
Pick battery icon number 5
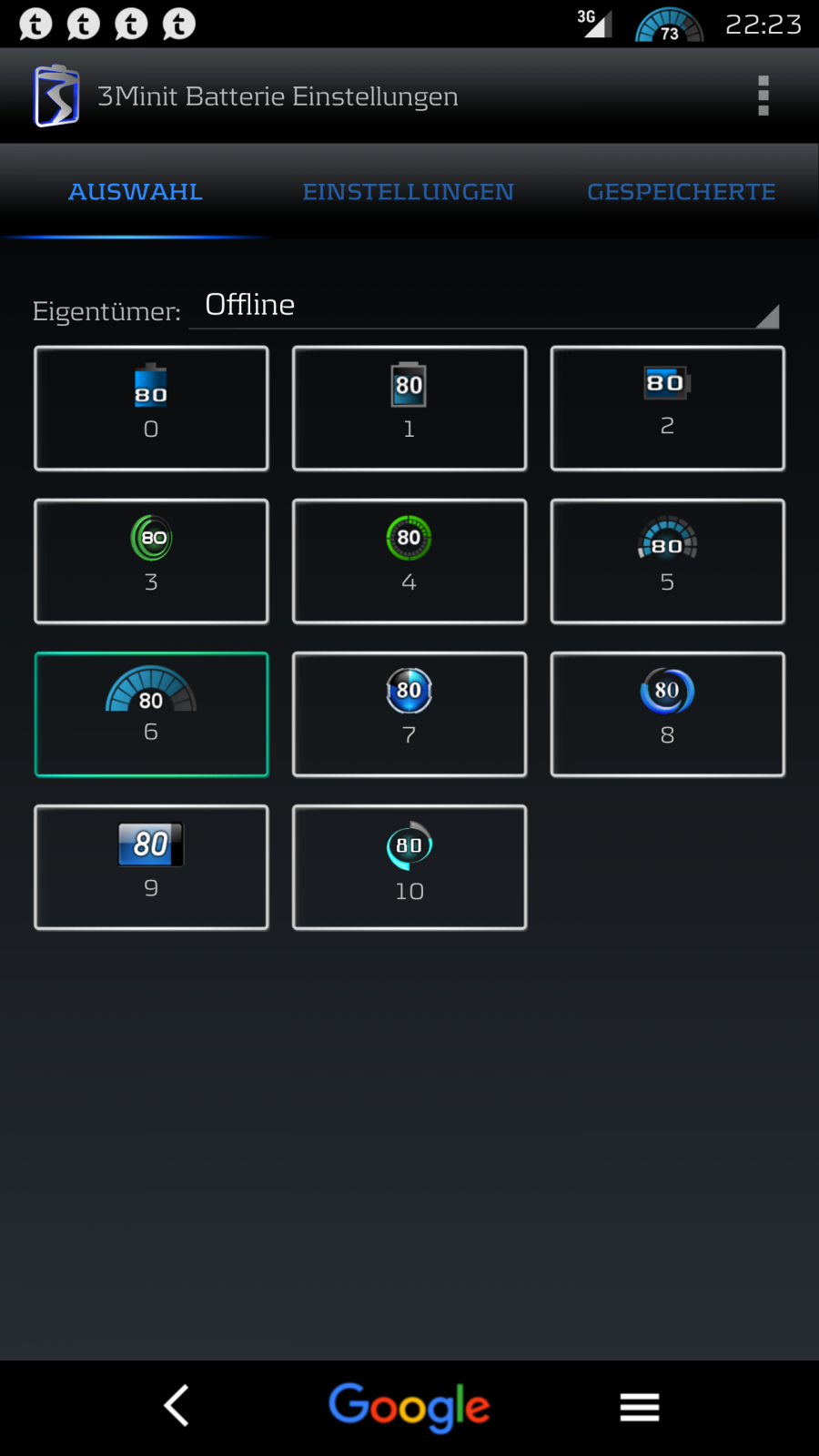(x=667, y=561)
